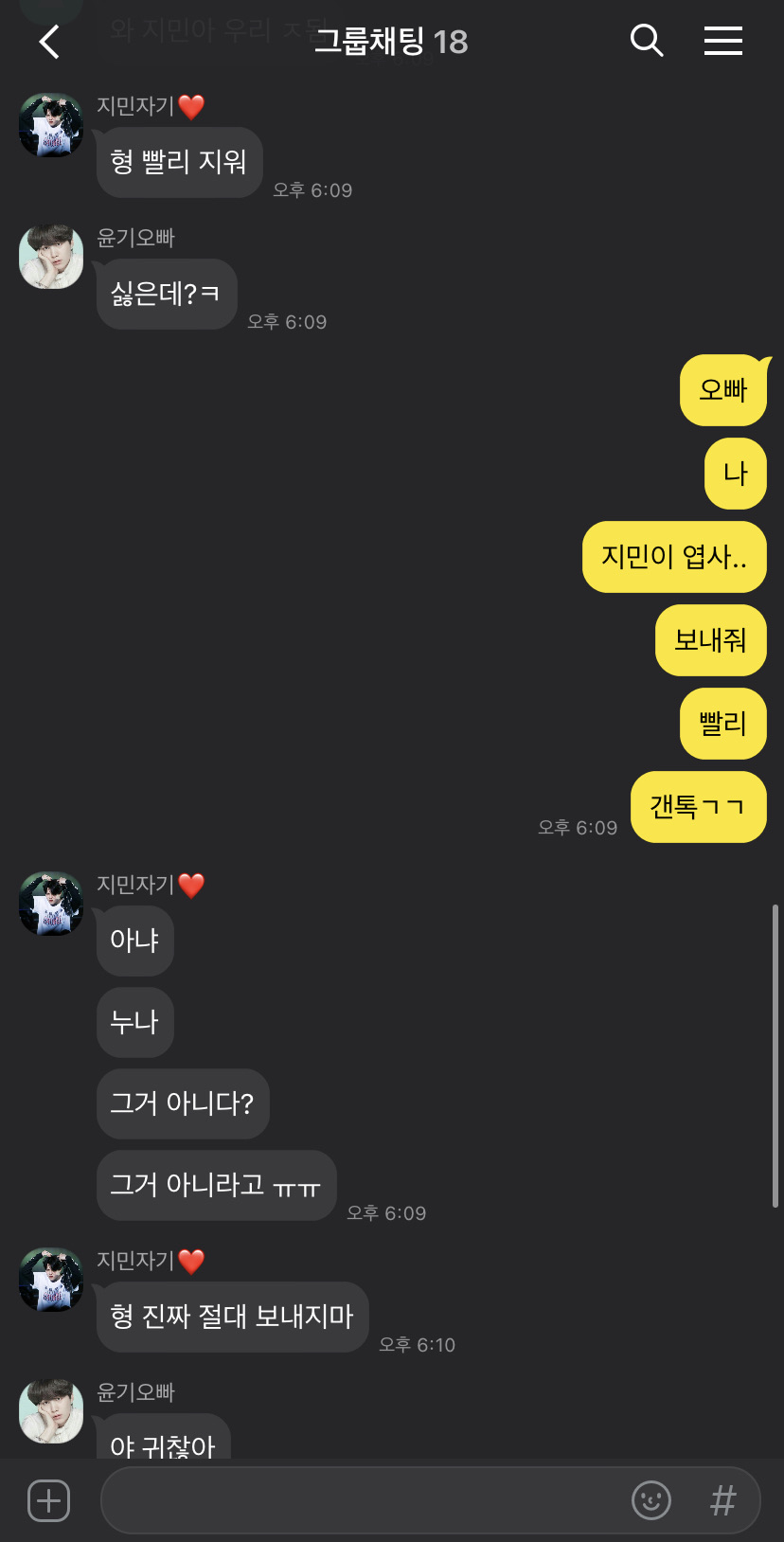Tap 지민자기's avatar beside '형 진짜 절대 보내지마'
The image size is (784, 1542).
51,1280
